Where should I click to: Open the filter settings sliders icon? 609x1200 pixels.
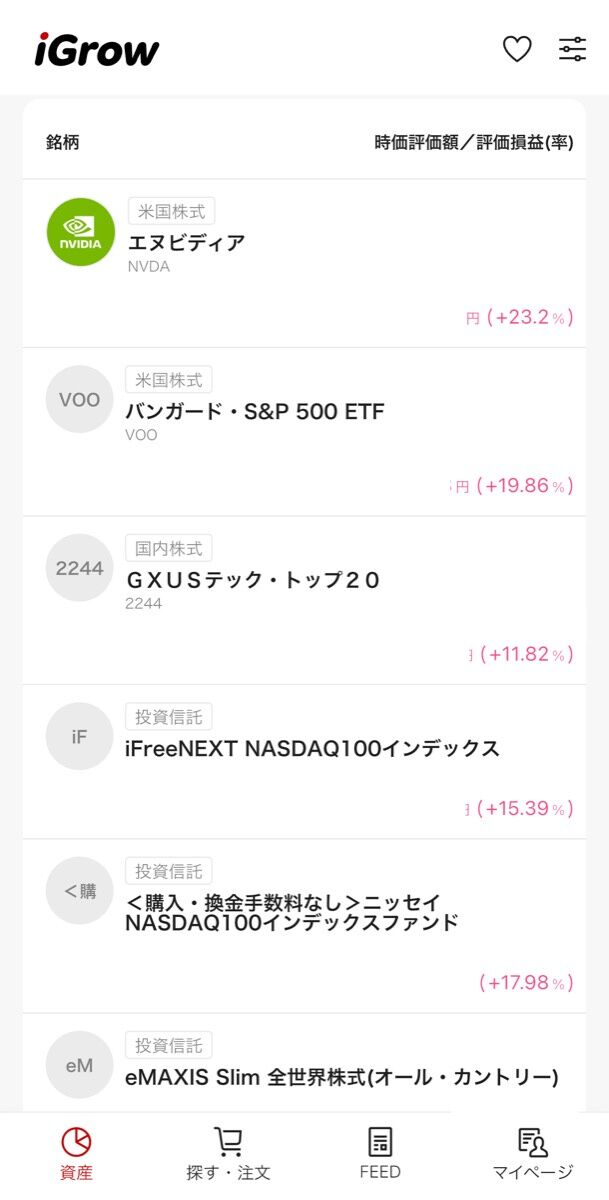click(573, 49)
